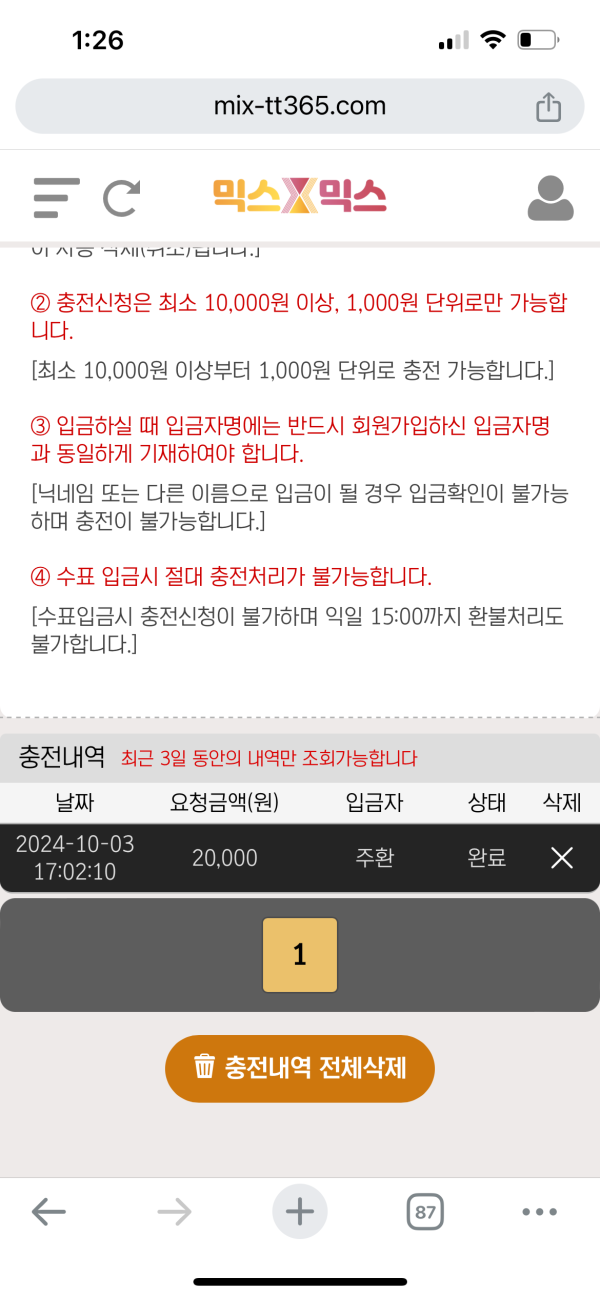Image resolution: width=600 pixels, height=1298 pixels.
Task: Open the hamburger menu
Action: (56, 197)
